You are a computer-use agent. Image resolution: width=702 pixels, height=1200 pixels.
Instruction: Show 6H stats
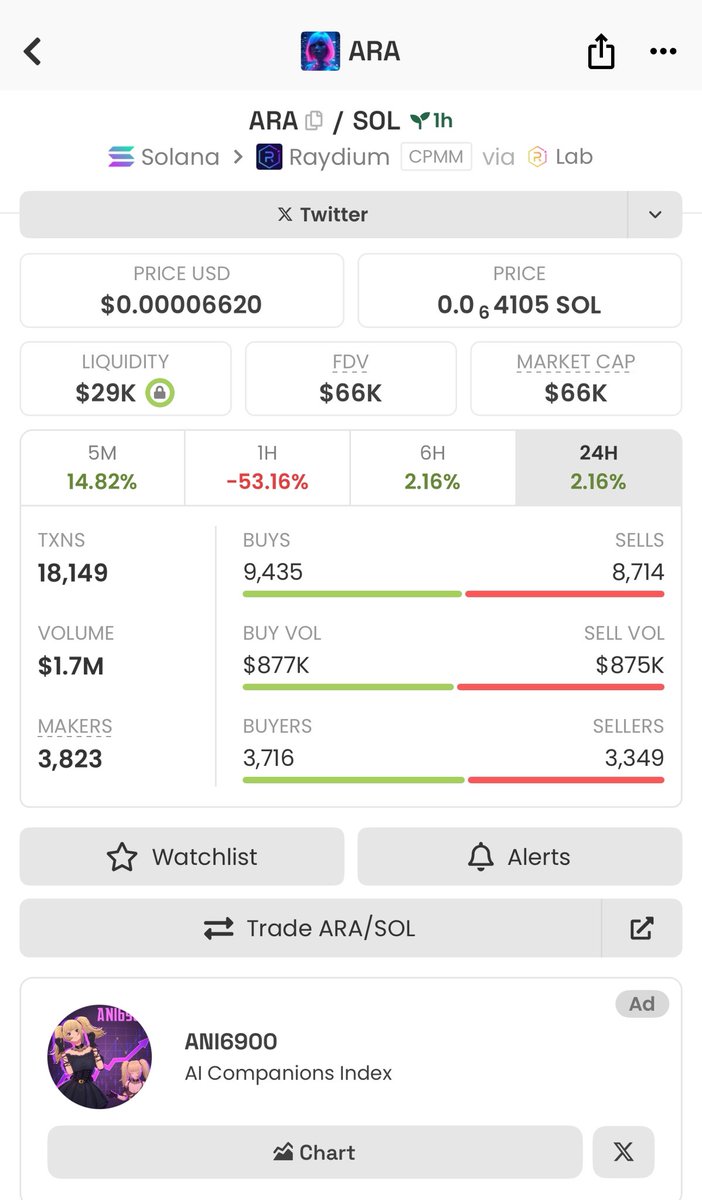coord(432,468)
